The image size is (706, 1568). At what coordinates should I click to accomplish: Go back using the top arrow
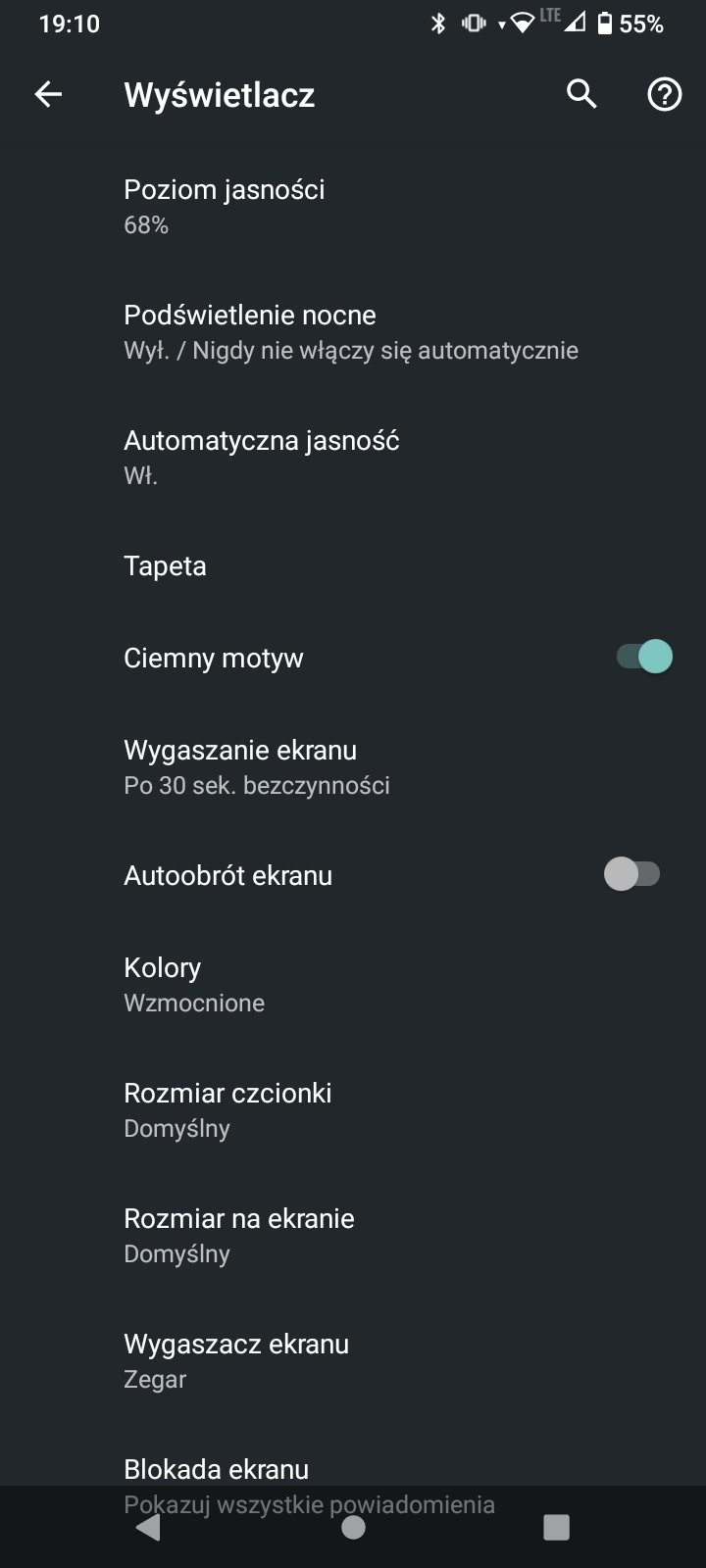coord(48,94)
